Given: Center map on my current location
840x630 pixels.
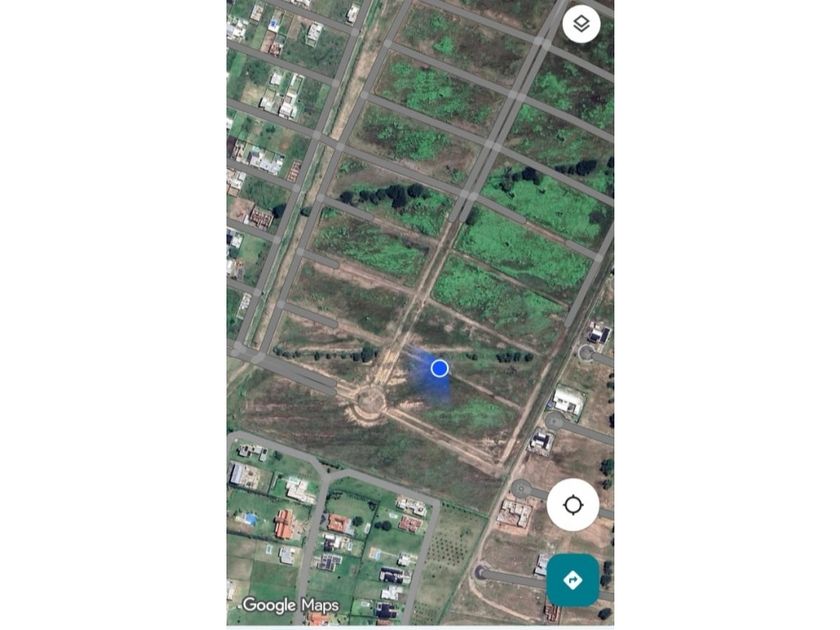Looking at the screenshot, I should click(573, 505).
